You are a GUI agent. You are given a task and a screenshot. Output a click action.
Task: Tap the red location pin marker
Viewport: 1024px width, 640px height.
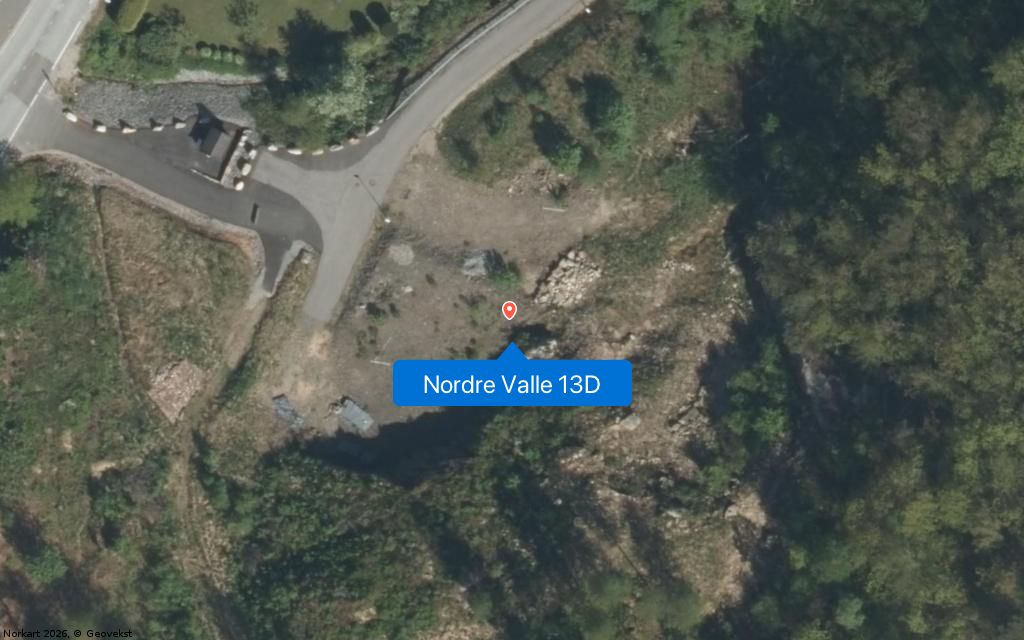pyautogui.click(x=509, y=310)
